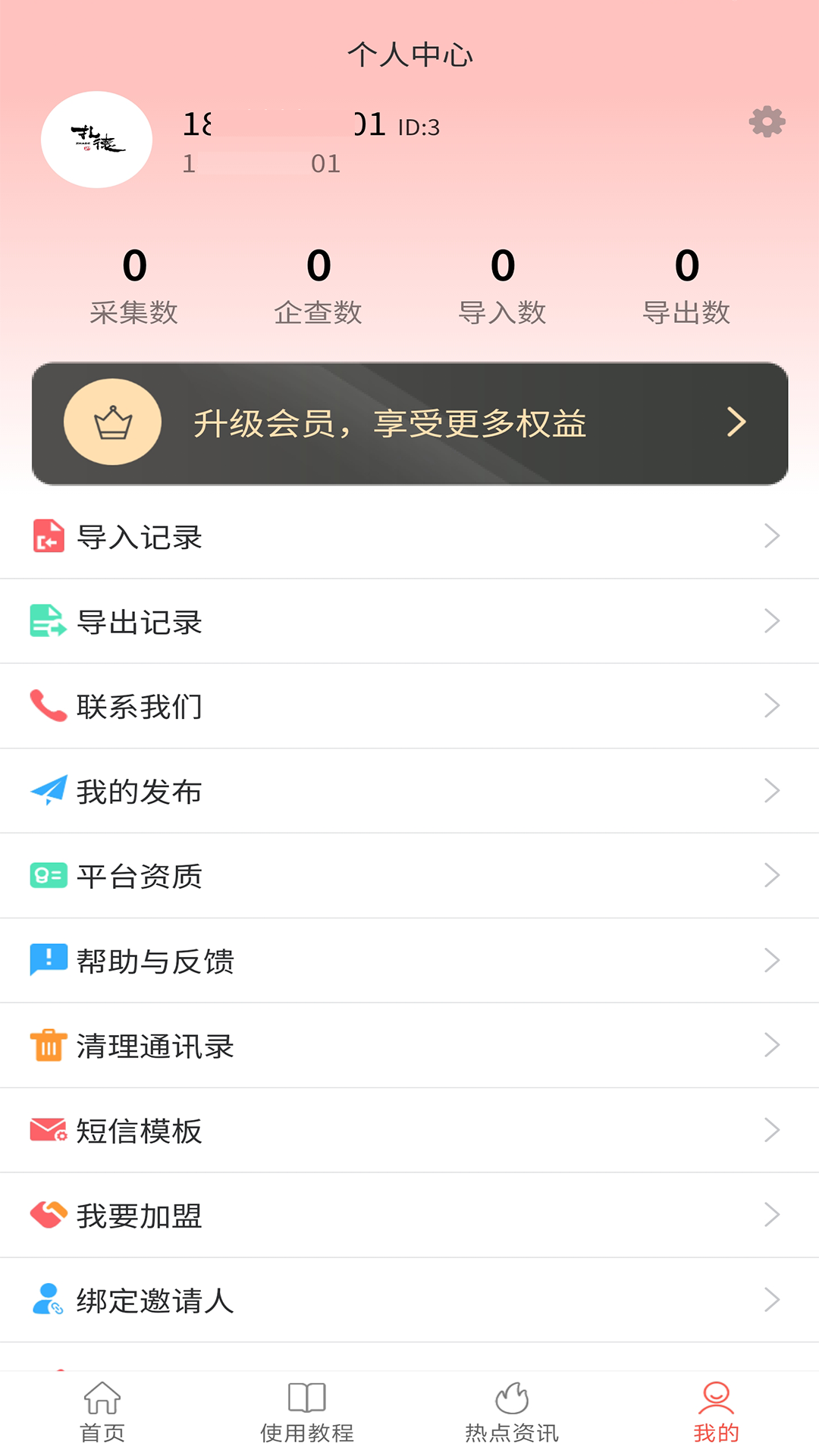Expand the 帮助与反馈 row chevron
Screen dimensions: 819x1456
pyautogui.click(x=771, y=961)
